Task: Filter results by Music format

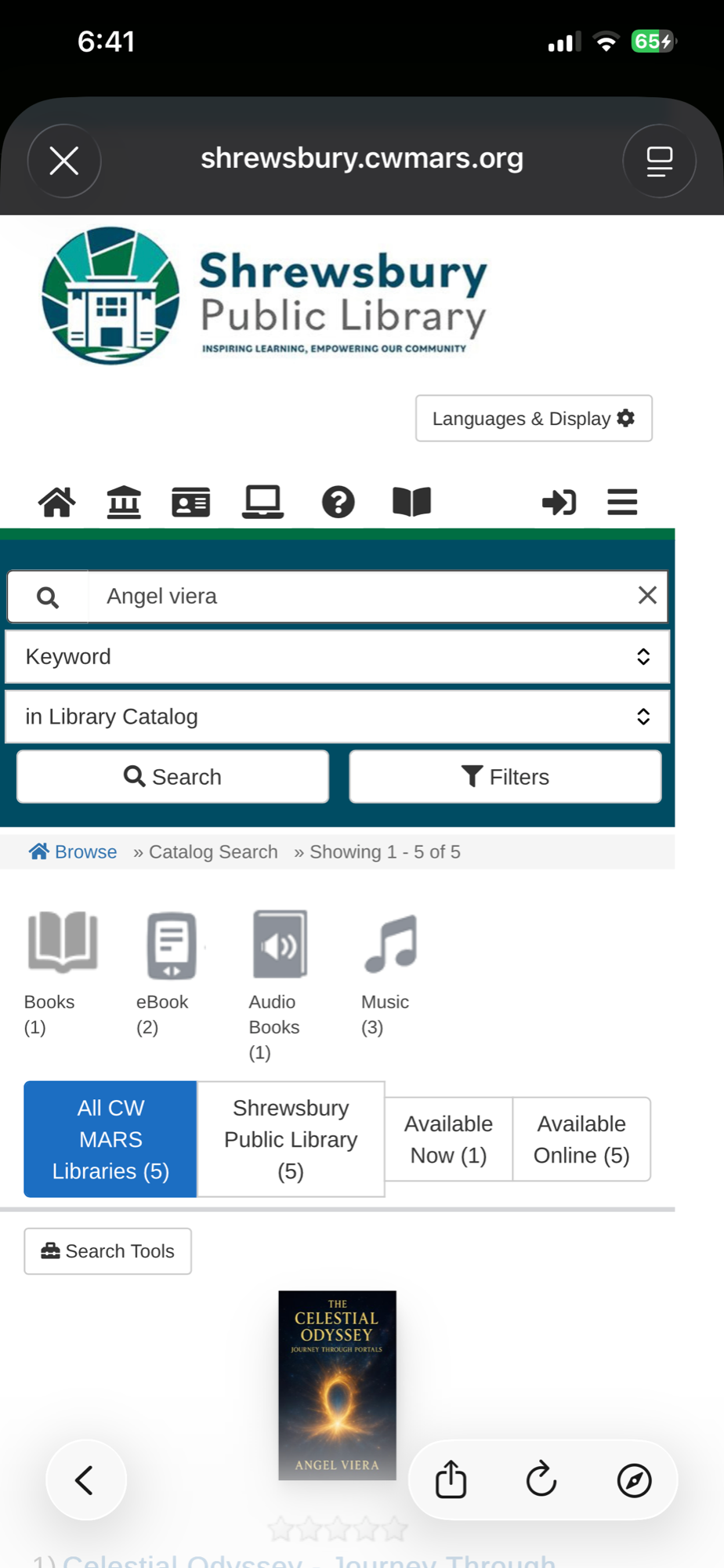Action: click(x=389, y=972)
